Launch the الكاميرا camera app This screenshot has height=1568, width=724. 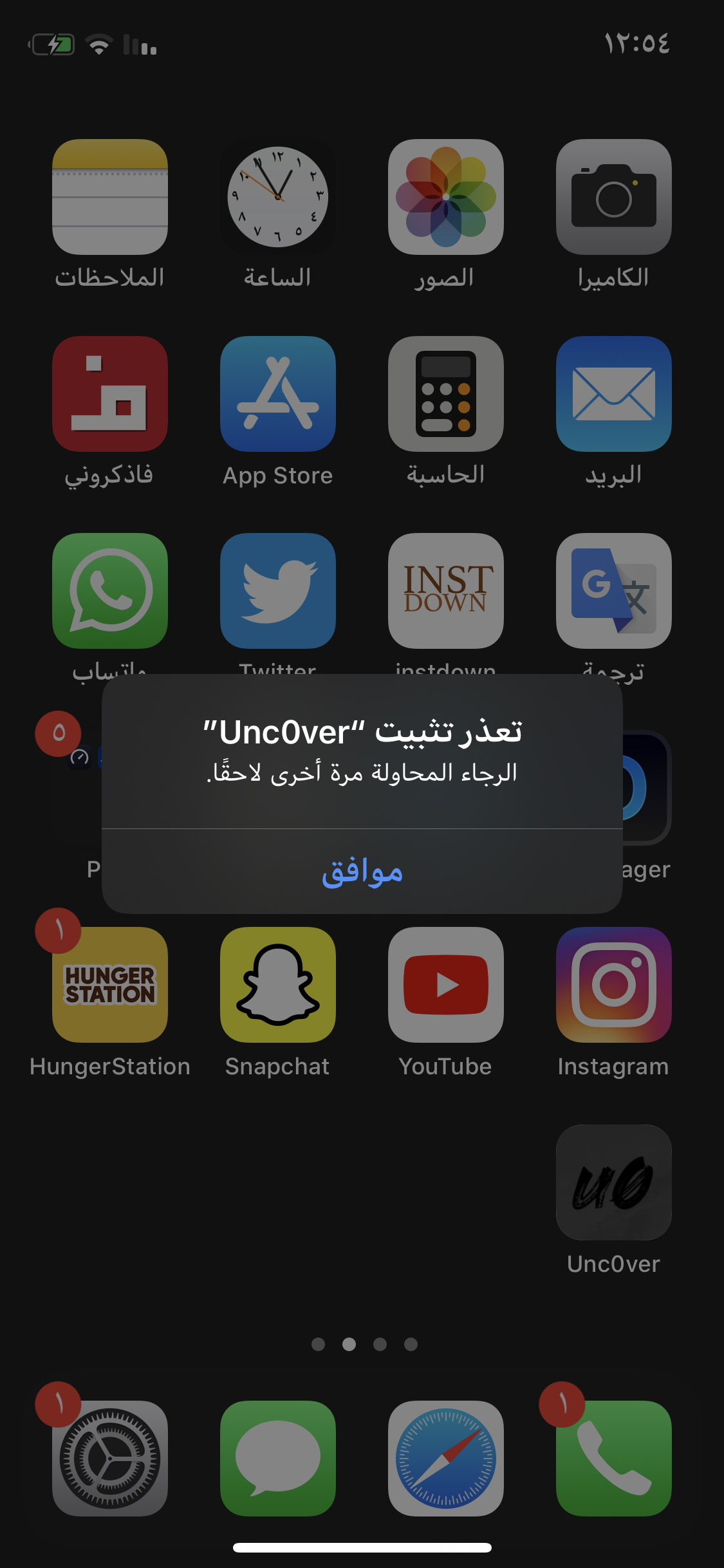[613, 197]
